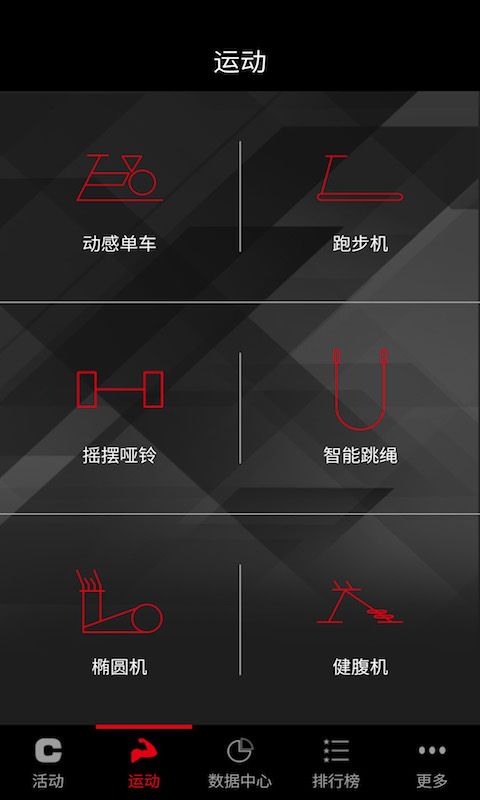Switch to the 活动 tab
The height and width of the screenshot is (800, 480).
pyautogui.click(x=48, y=763)
